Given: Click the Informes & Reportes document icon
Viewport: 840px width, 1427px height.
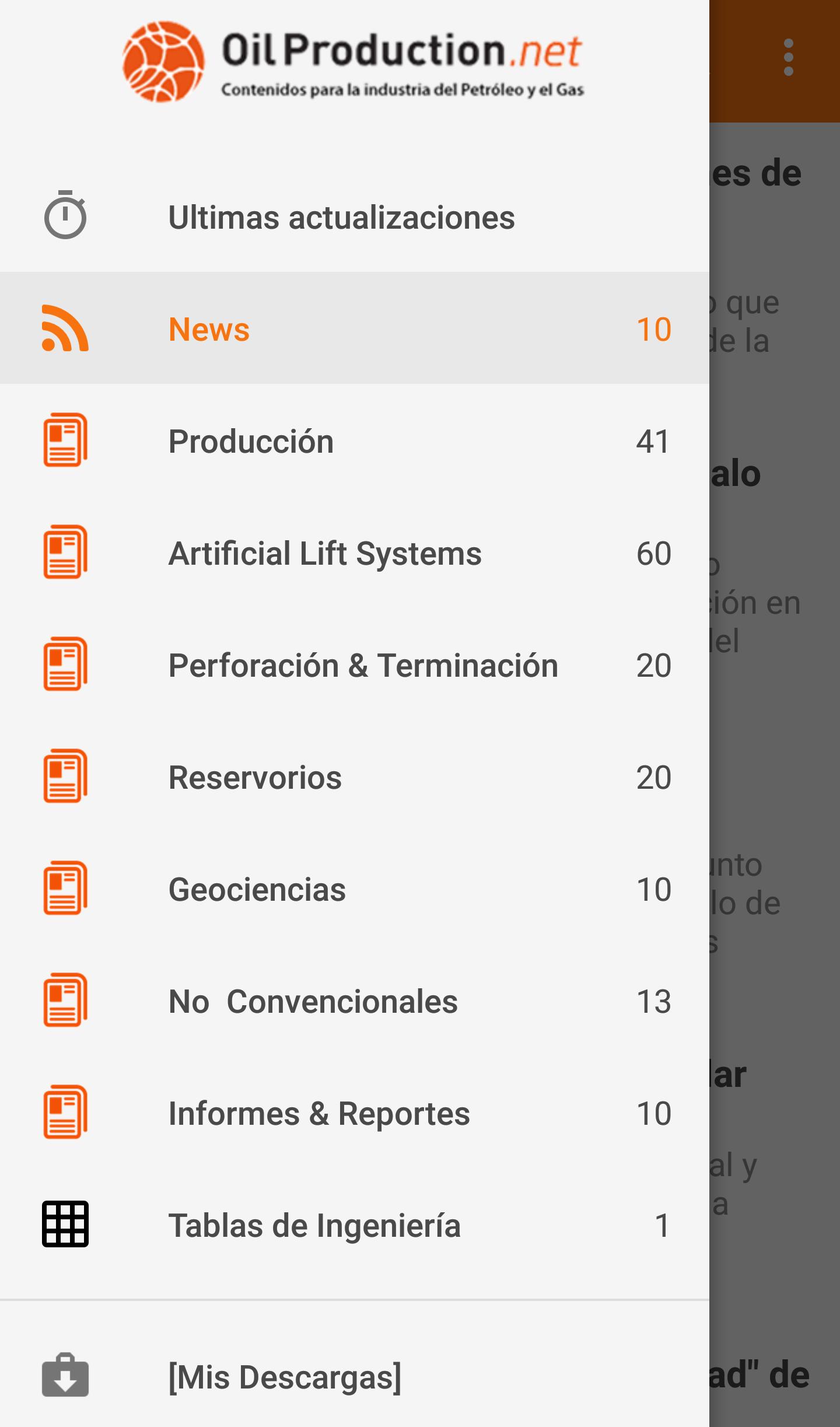Looking at the screenshot, I should (65, 1113).
